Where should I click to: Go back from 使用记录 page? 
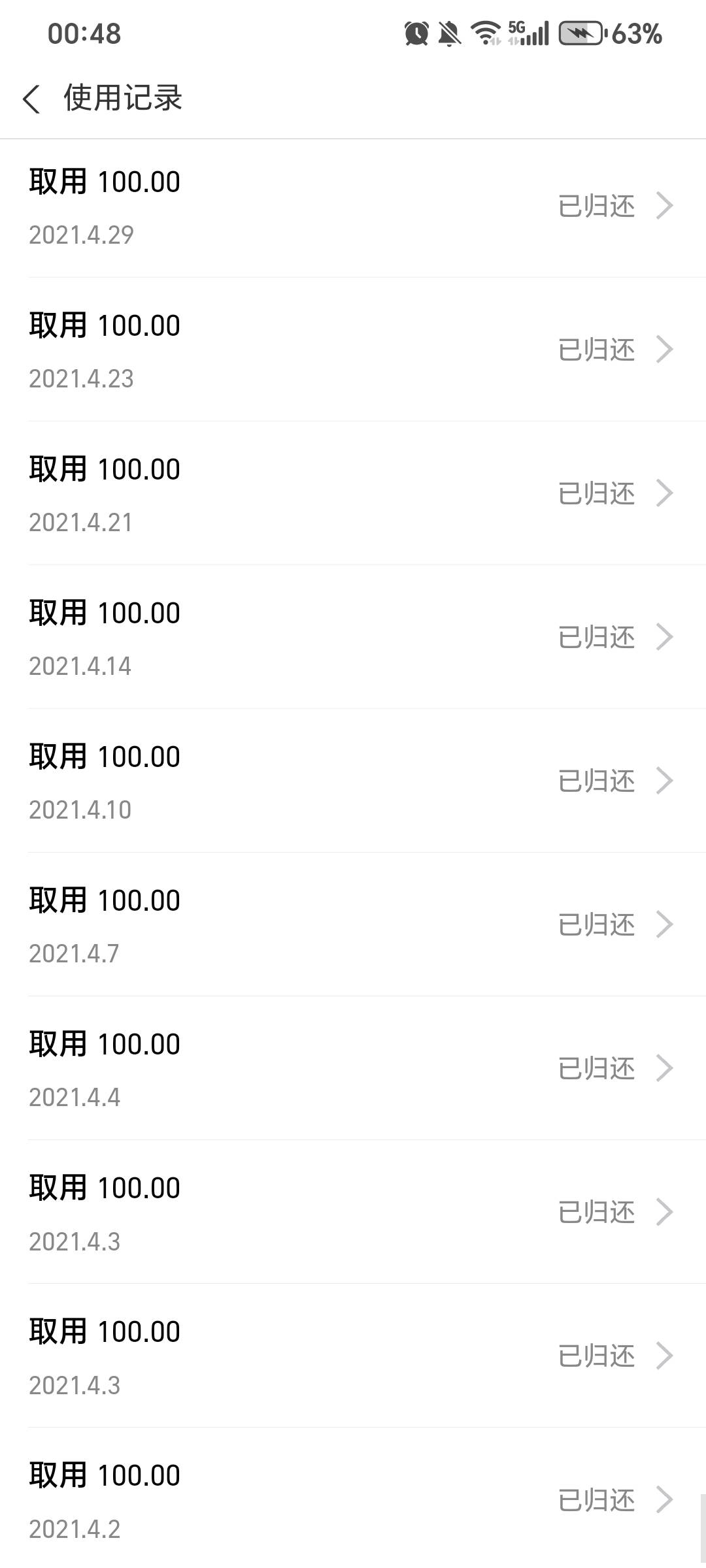pyautogui.click(x=31, y=99)
